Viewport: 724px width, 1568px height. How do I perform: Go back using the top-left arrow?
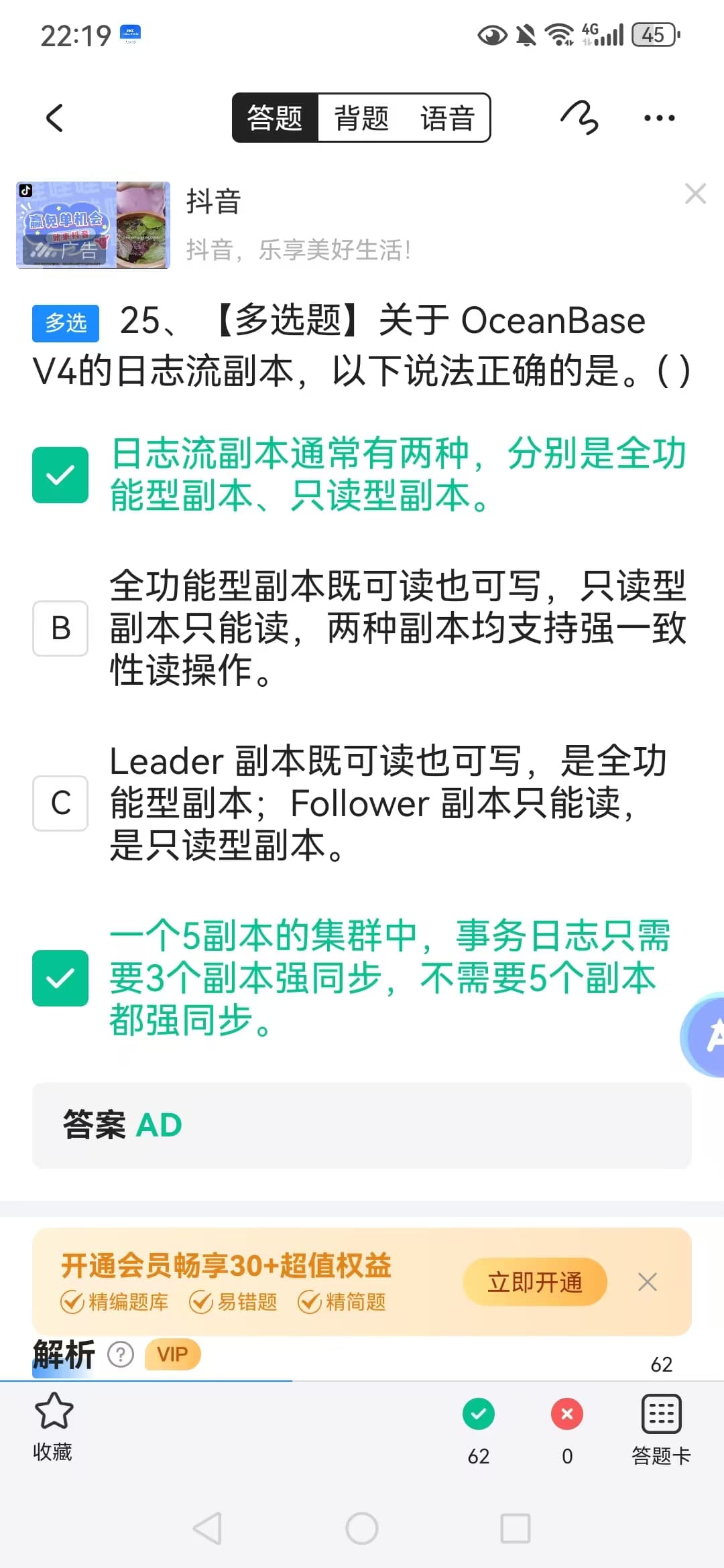tap(54, 118)
